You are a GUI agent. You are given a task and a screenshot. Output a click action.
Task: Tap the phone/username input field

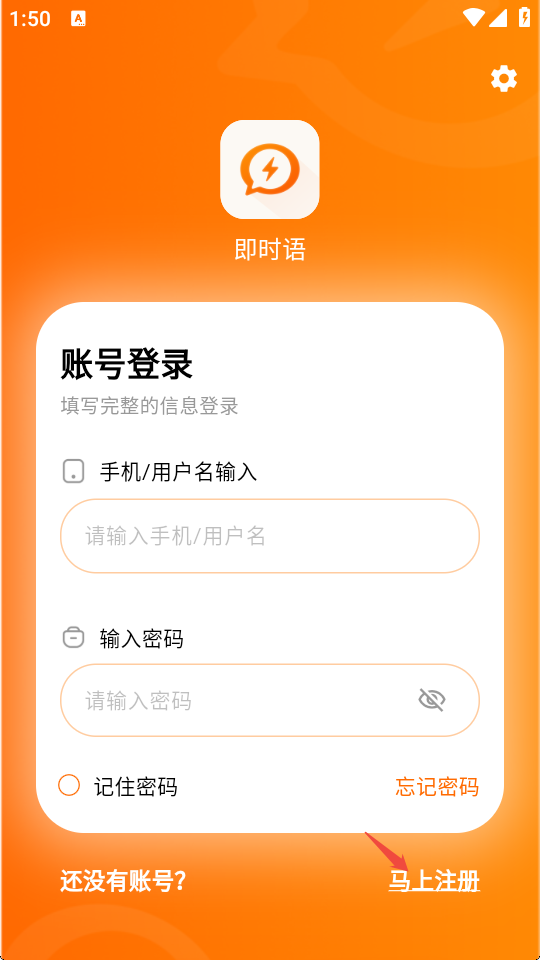point(269,536)
